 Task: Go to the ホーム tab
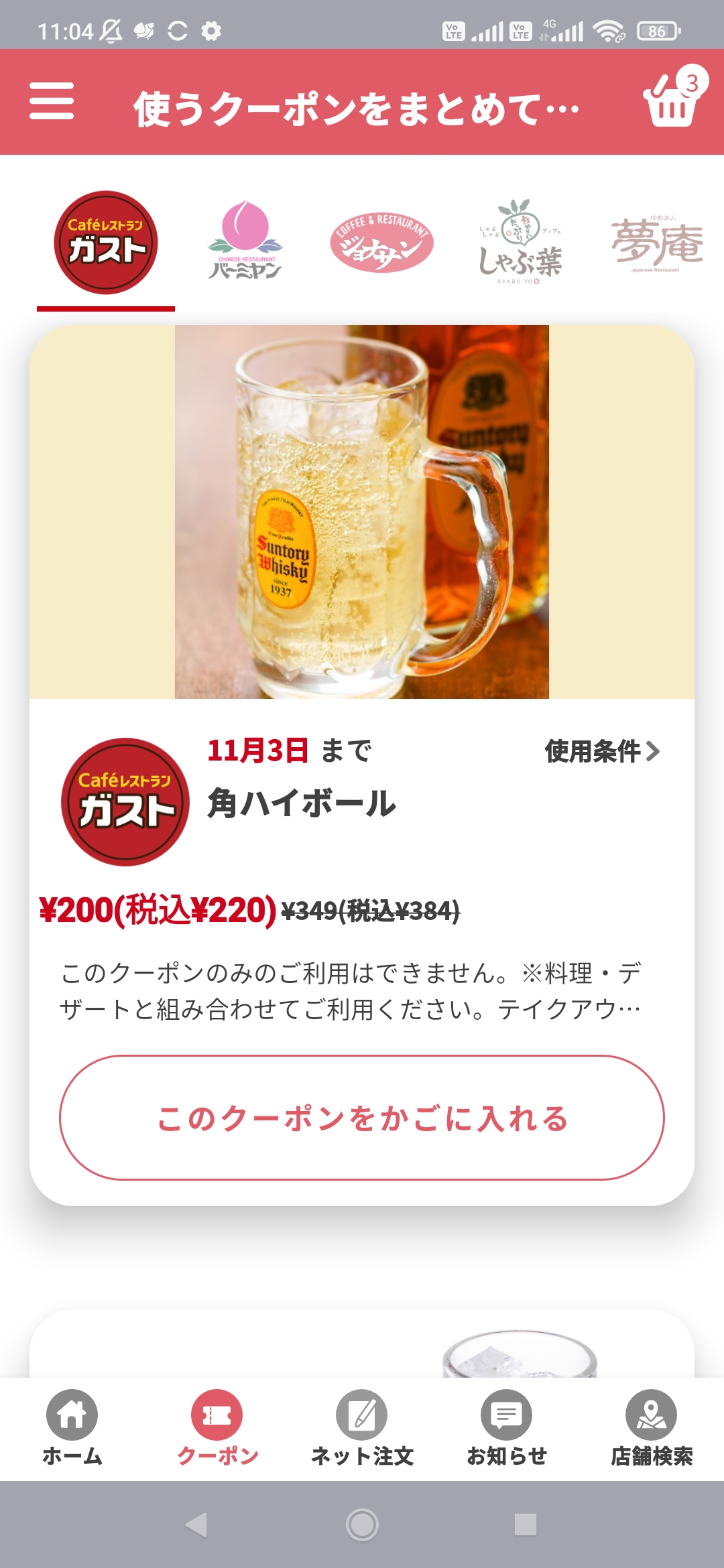tap(72, 1427)
